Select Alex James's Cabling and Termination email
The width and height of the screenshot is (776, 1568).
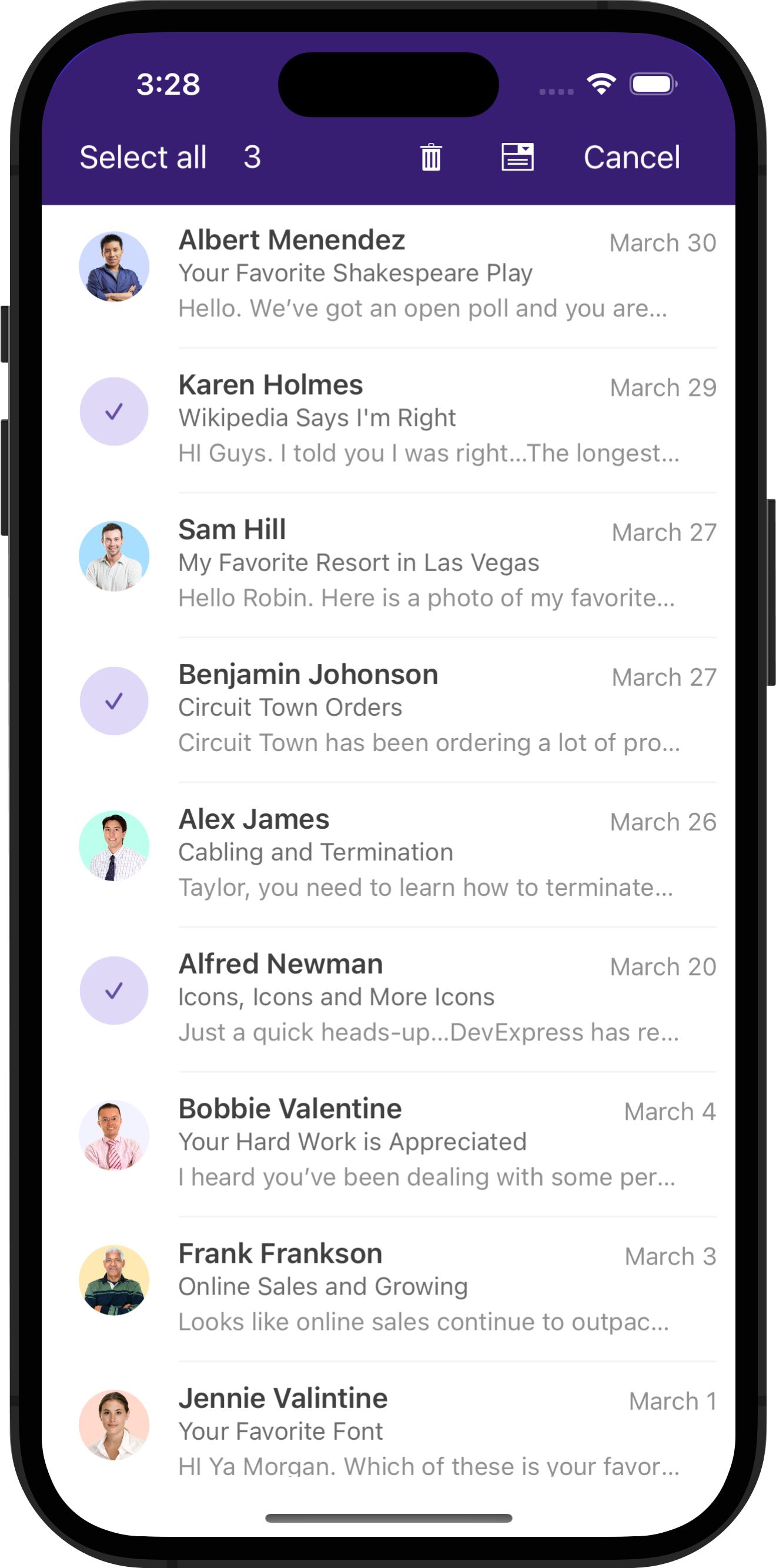[x=115, y=846]
